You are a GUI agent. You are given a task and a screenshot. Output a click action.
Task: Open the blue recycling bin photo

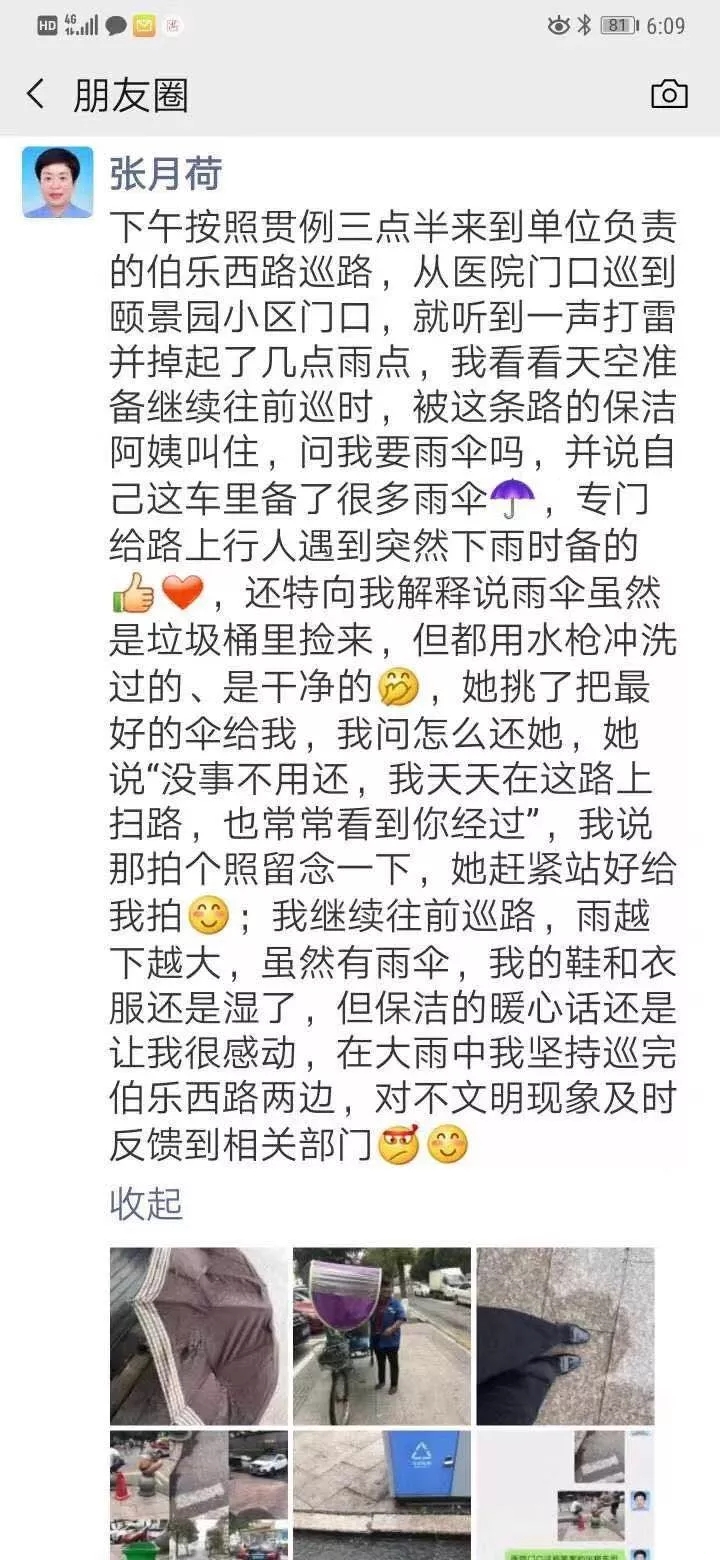(x=382, y=1495)
